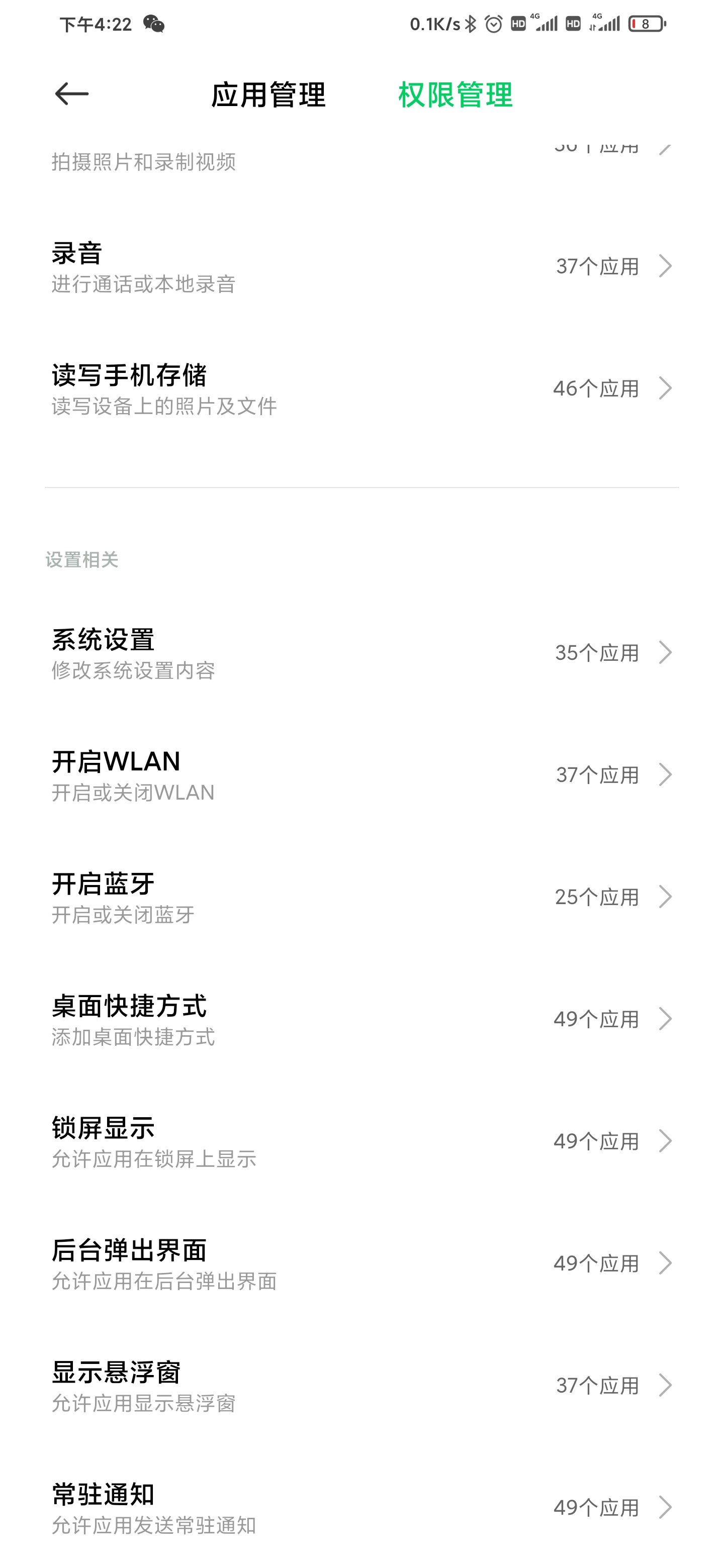
Task: Switch to the 应用管理 tab
Action: pyautogui.click(x=268, y=95)
